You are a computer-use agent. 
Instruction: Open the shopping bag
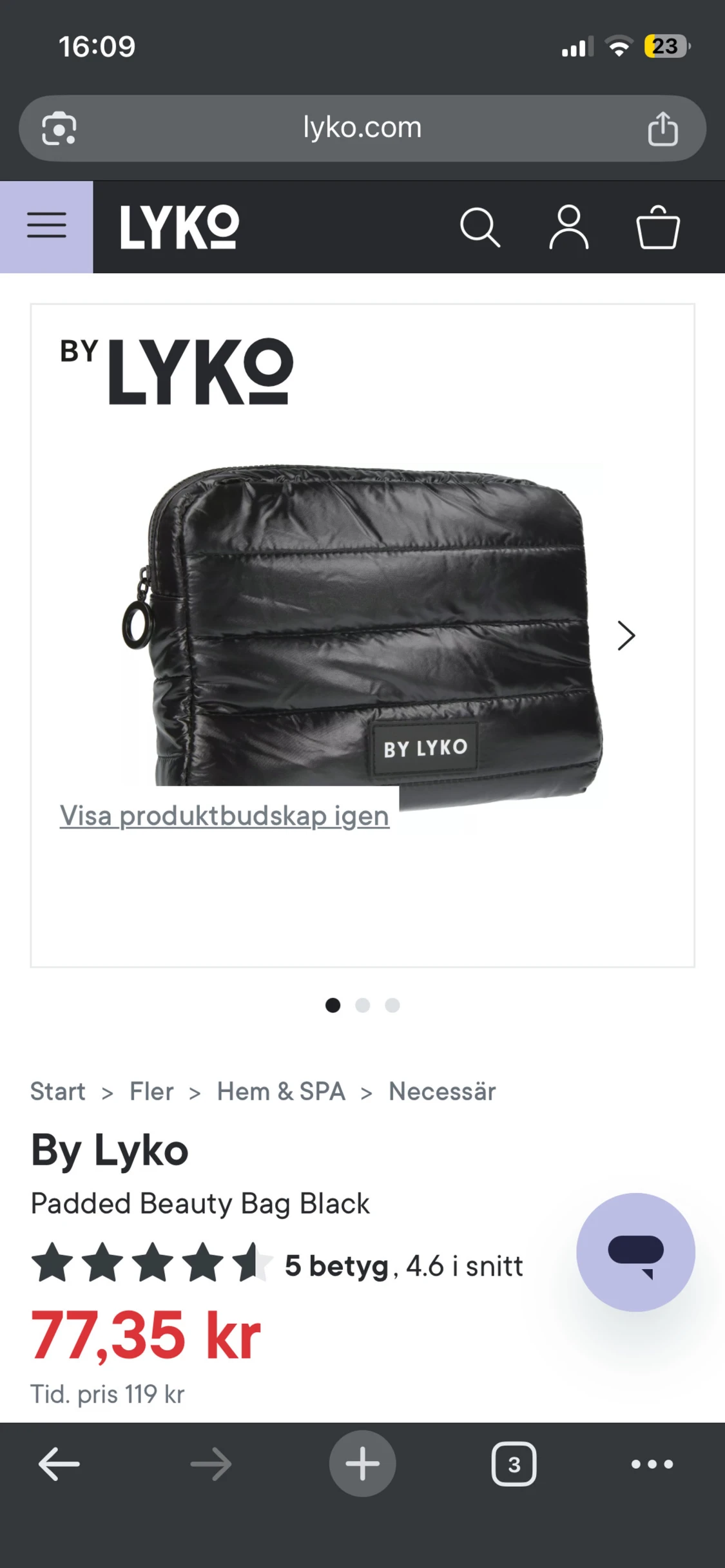(656, 228)
